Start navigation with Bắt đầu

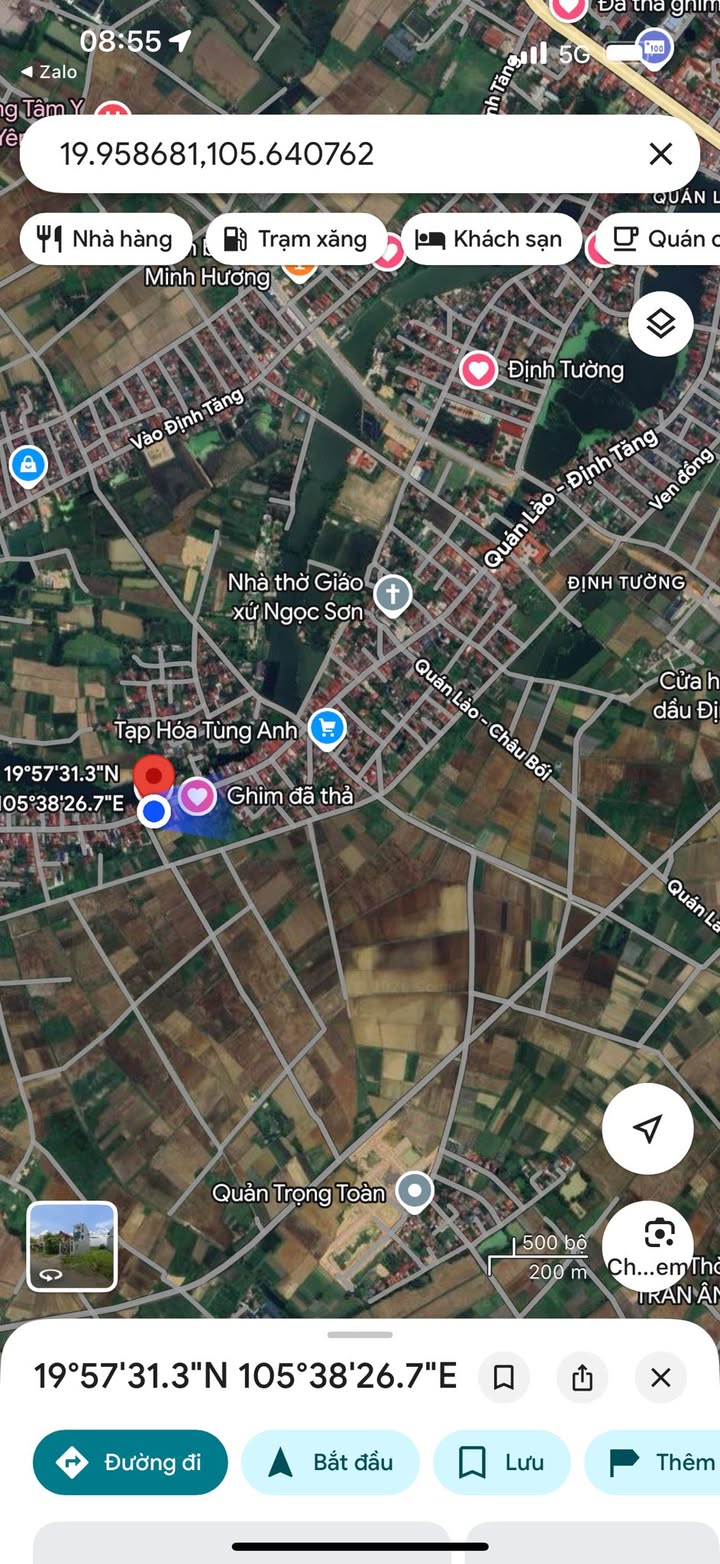tap(330, 1462)
